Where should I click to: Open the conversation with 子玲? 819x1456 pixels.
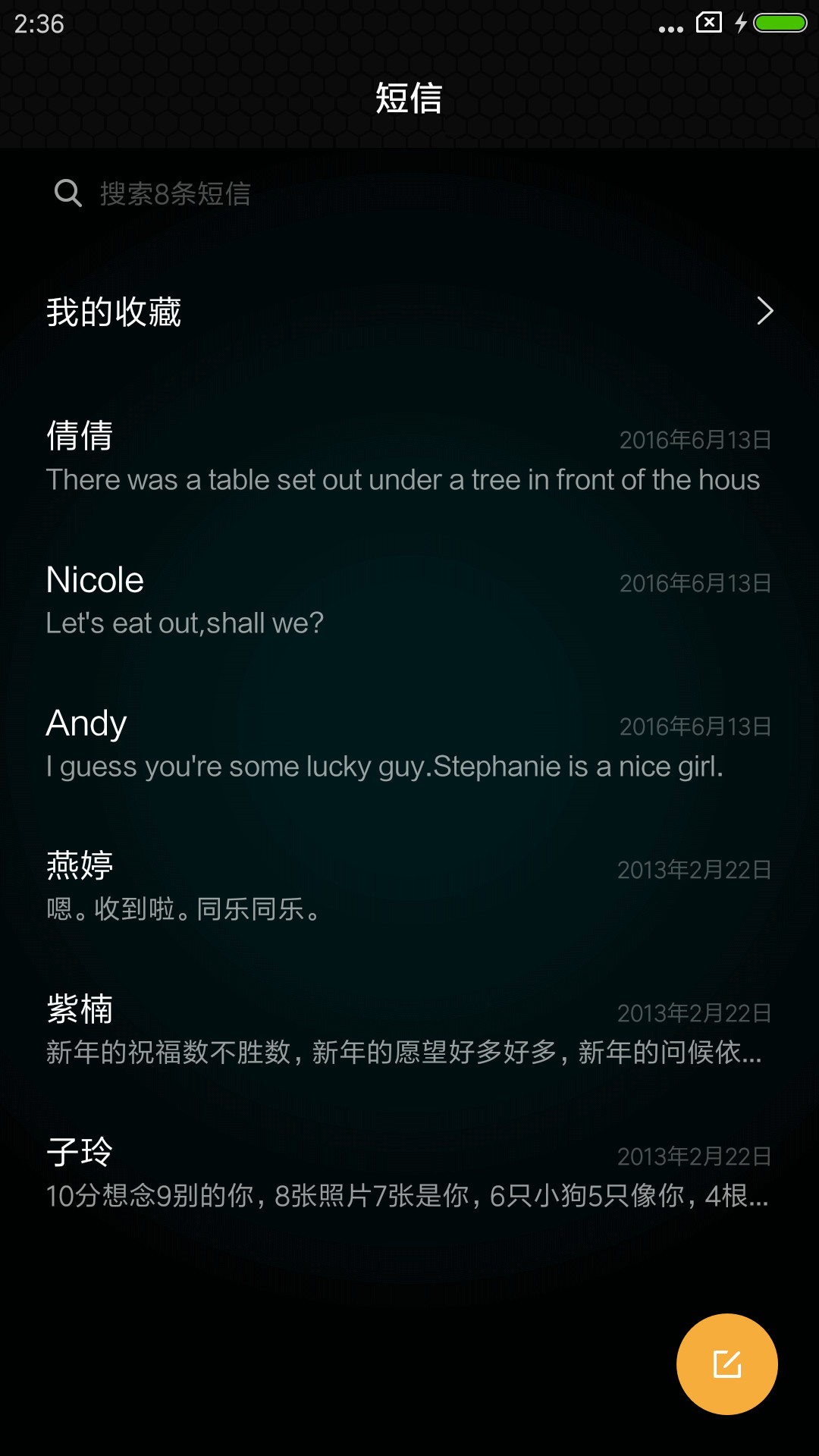click(x=409, y=1174)
